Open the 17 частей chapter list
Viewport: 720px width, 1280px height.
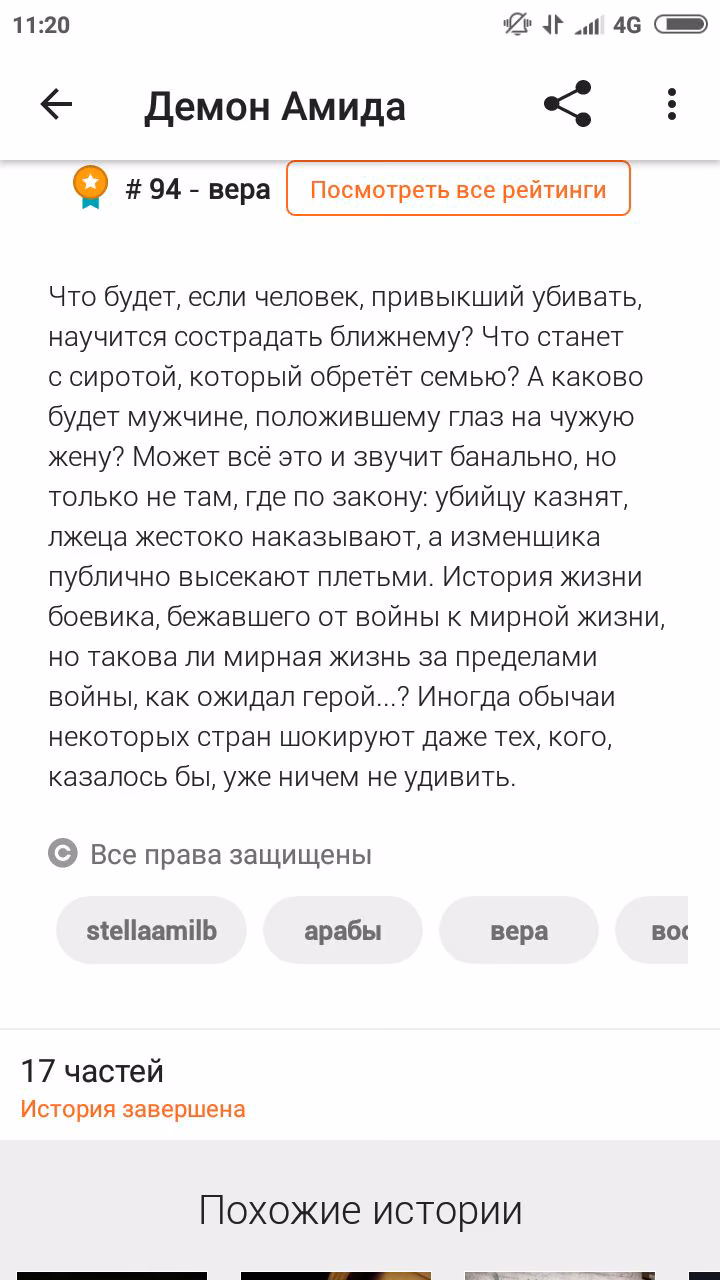tap(360, 1086)
